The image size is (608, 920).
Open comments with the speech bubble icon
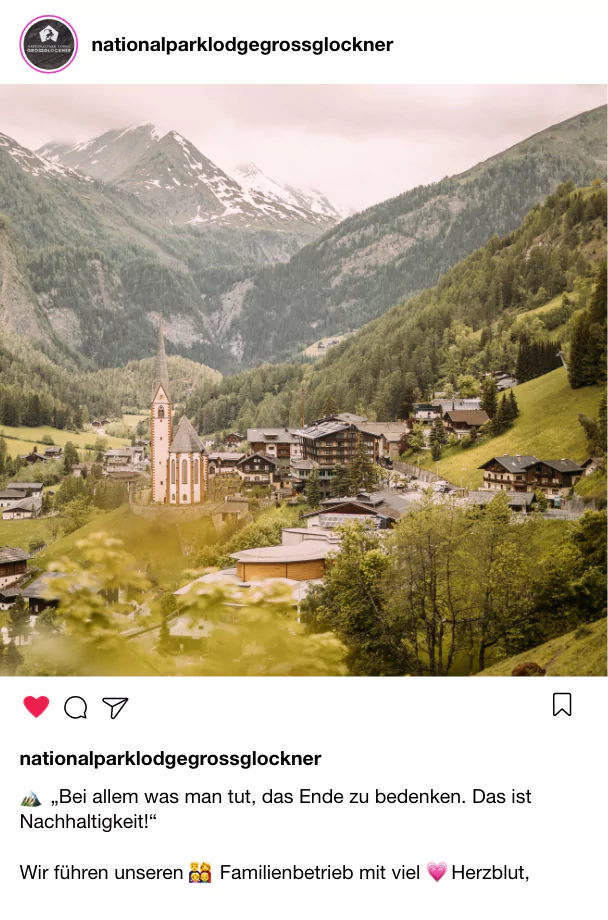tap(76, 708)
